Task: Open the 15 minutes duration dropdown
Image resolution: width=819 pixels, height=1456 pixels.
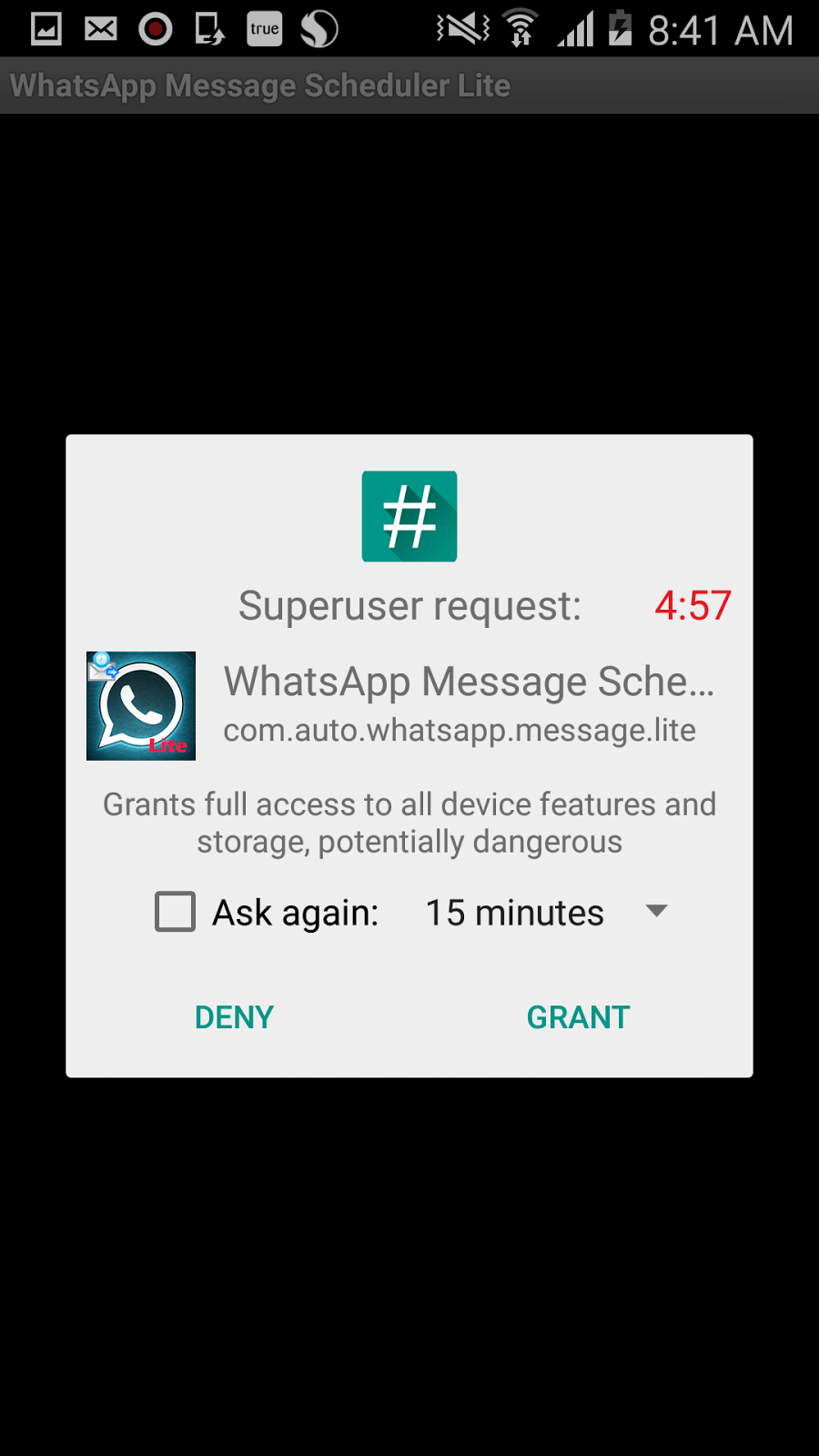Action: [546, 913]
